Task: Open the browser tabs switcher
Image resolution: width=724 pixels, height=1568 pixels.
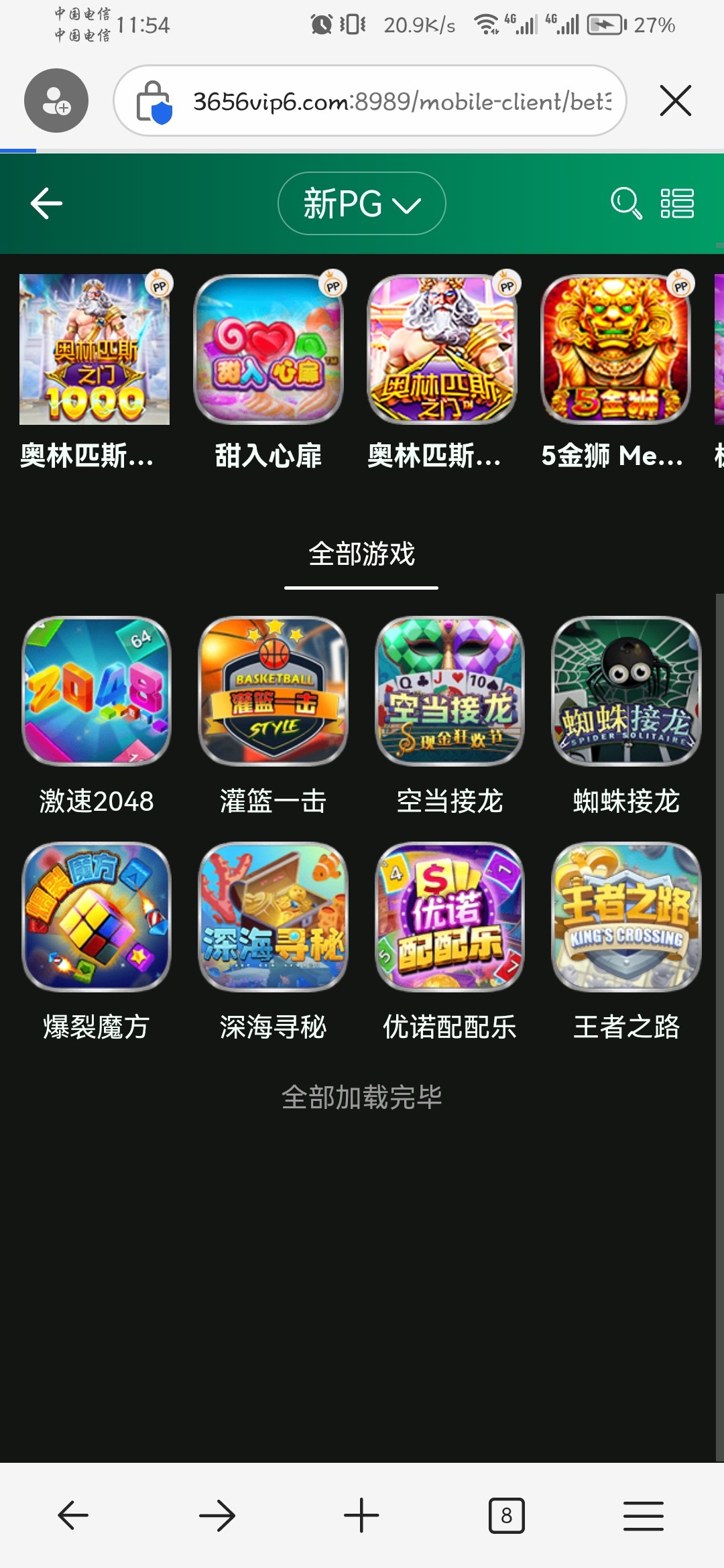Action: 506,1515
